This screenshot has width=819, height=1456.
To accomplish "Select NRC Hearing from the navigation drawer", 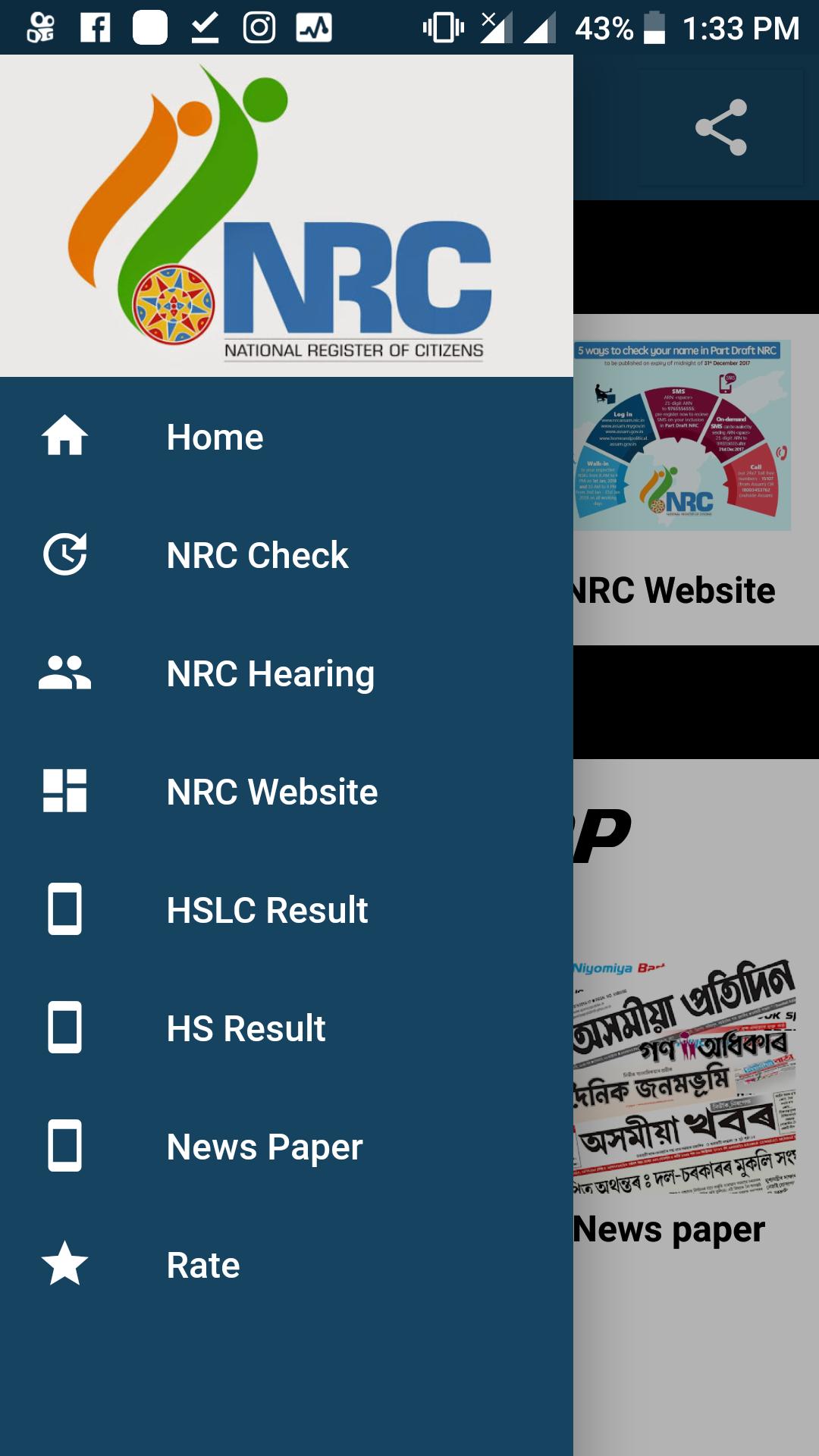I will 271,673.
